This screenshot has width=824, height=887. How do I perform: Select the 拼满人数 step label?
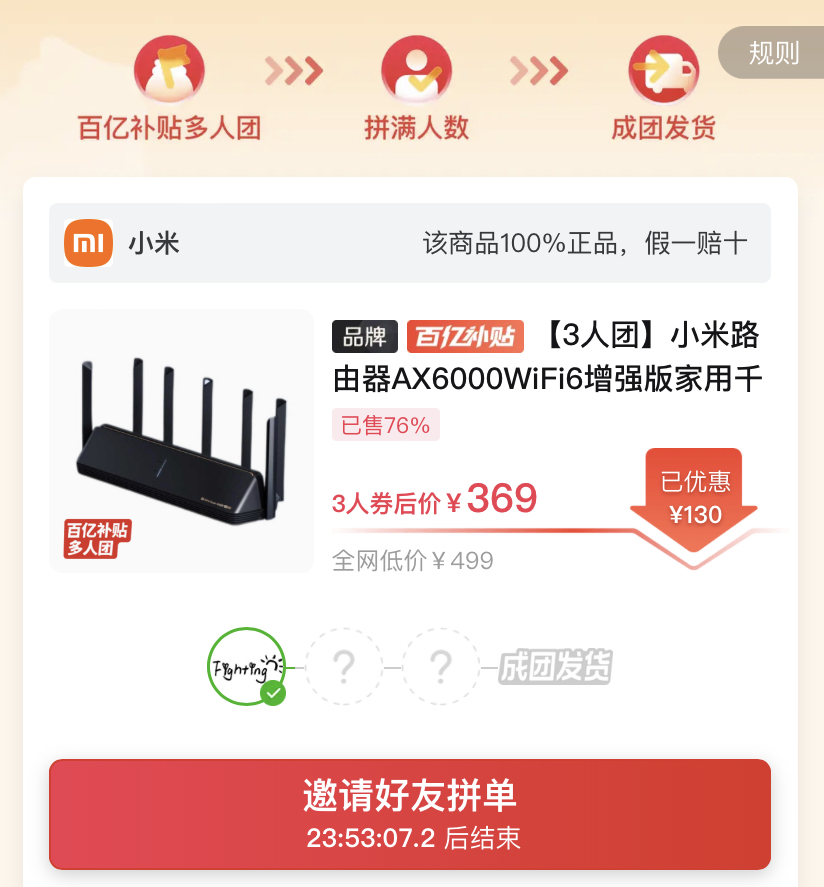[x=416, y=130]
